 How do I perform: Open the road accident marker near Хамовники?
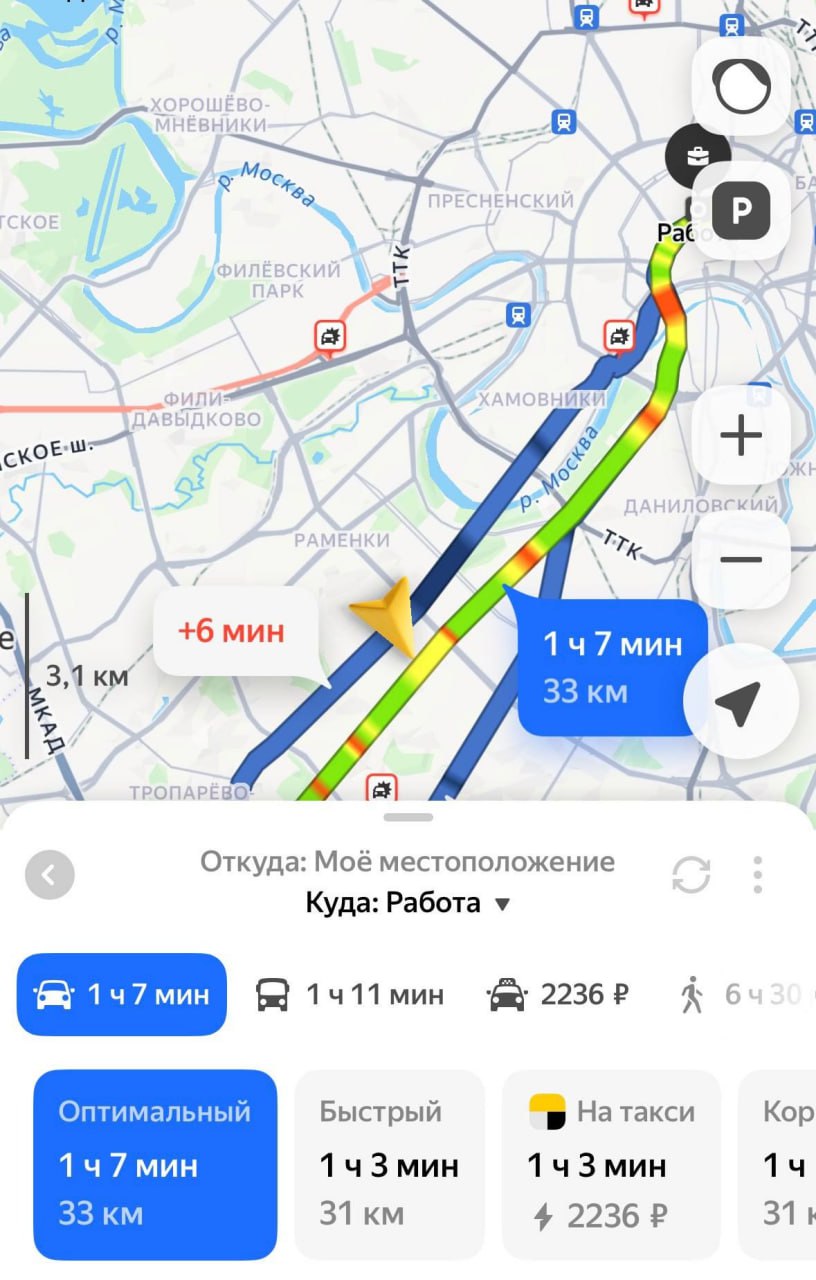tap(620, 335)
